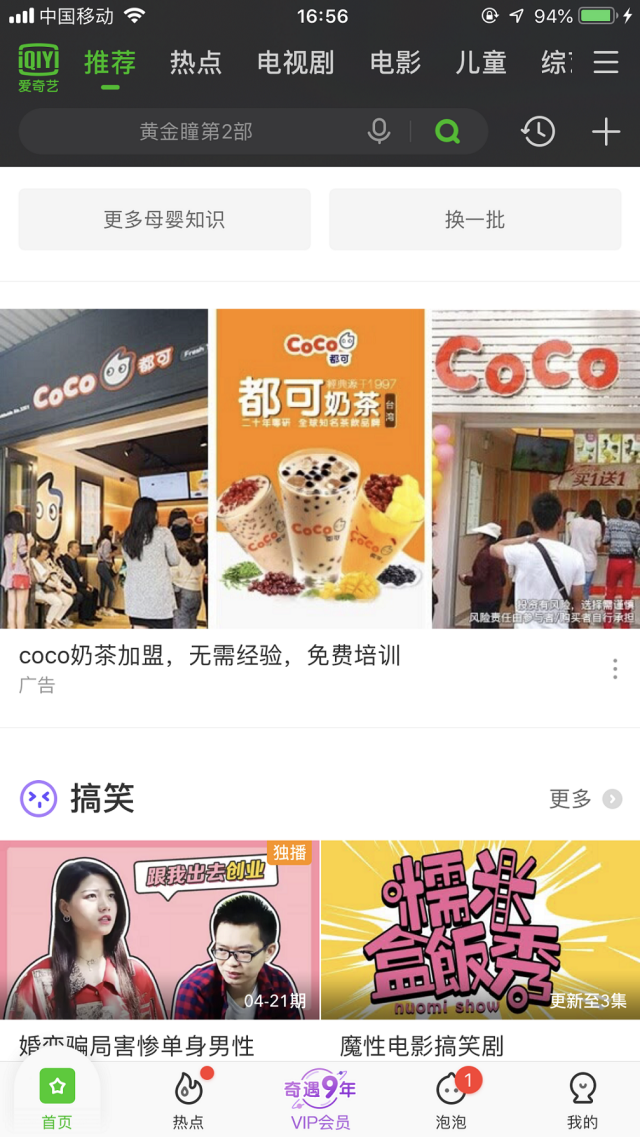This screenshot has width=640, height=1137.
Task: Open the watch history clock icon
Action: 538,131
